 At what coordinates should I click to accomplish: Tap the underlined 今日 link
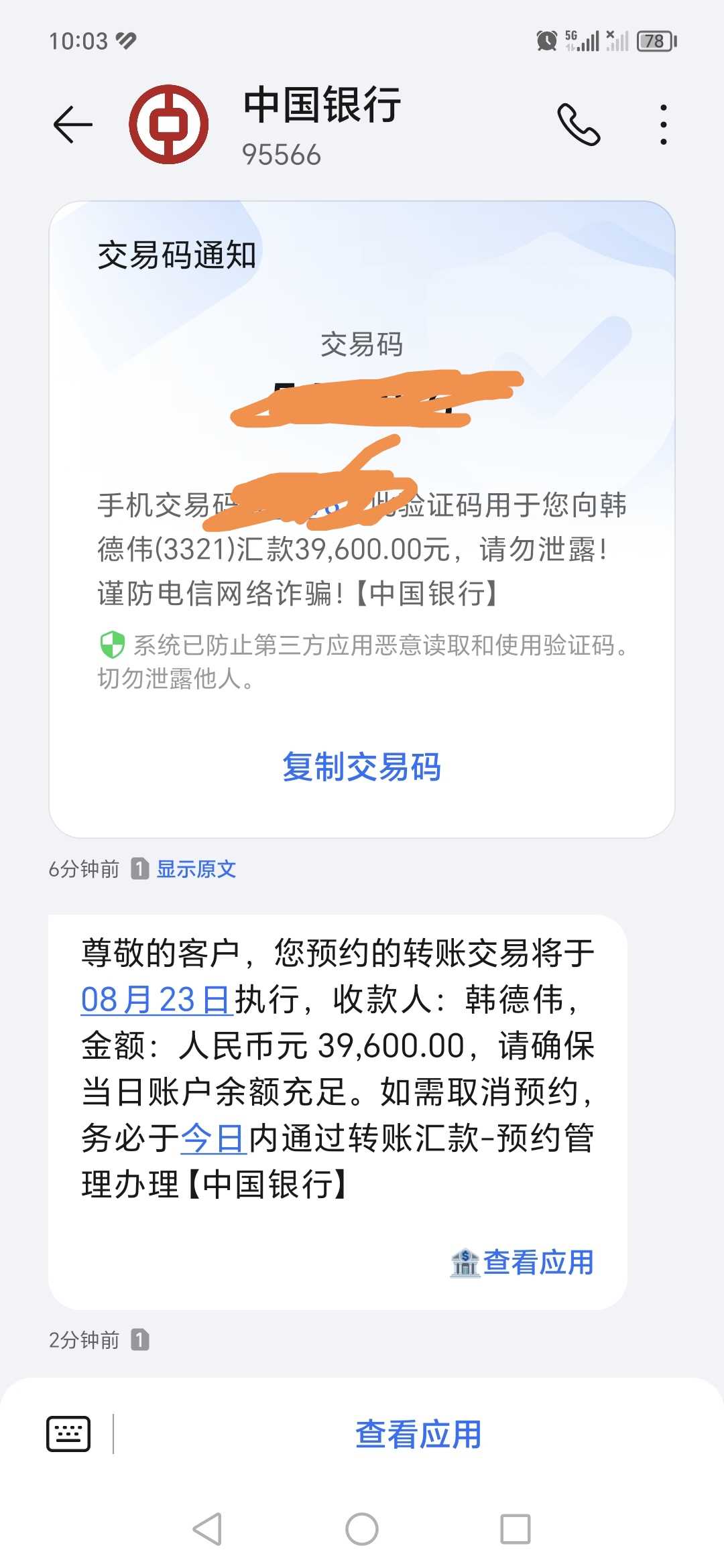point(213,1138)
